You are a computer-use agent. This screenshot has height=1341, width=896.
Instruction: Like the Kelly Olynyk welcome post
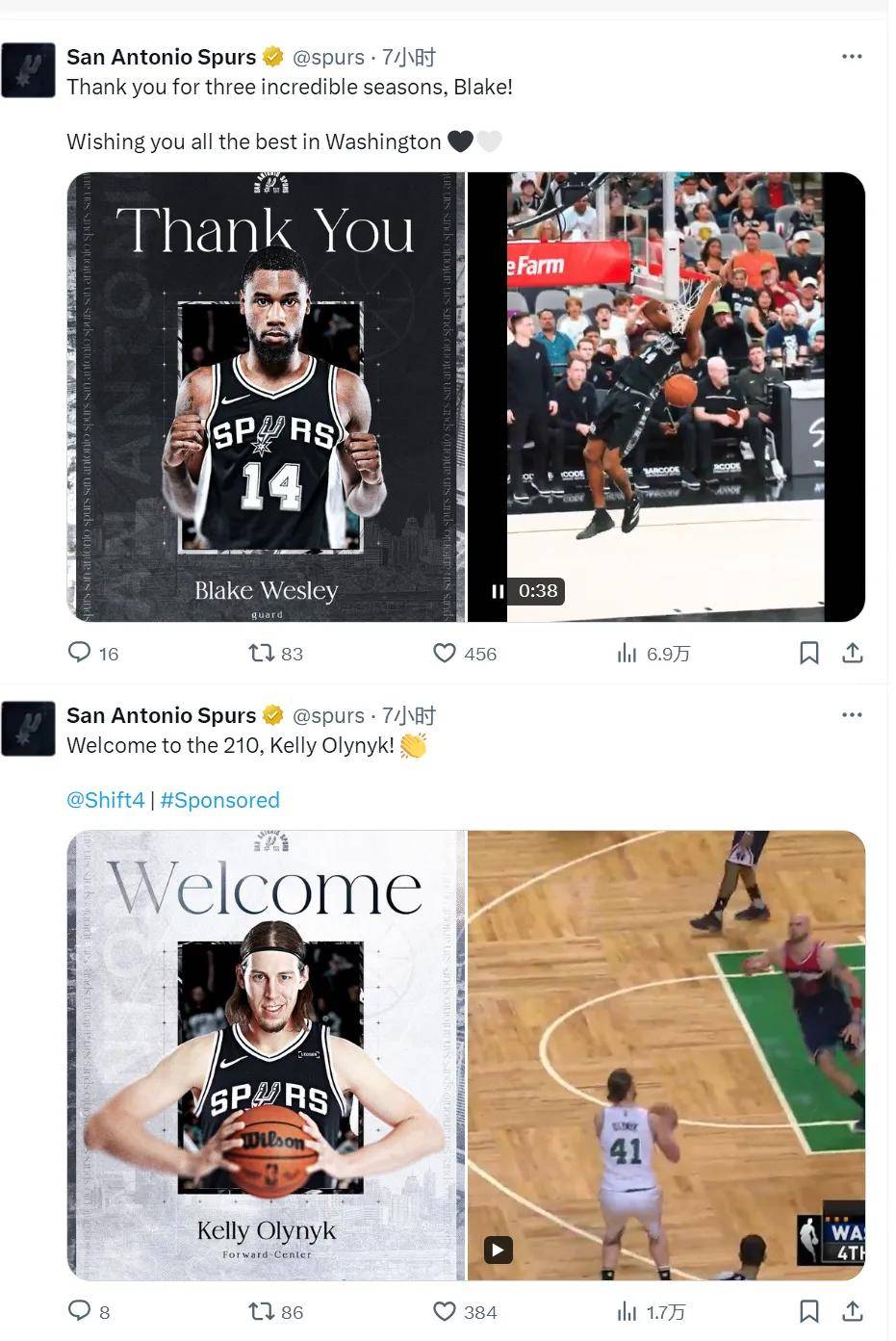pyautogui.click(x=444, y=1311)
